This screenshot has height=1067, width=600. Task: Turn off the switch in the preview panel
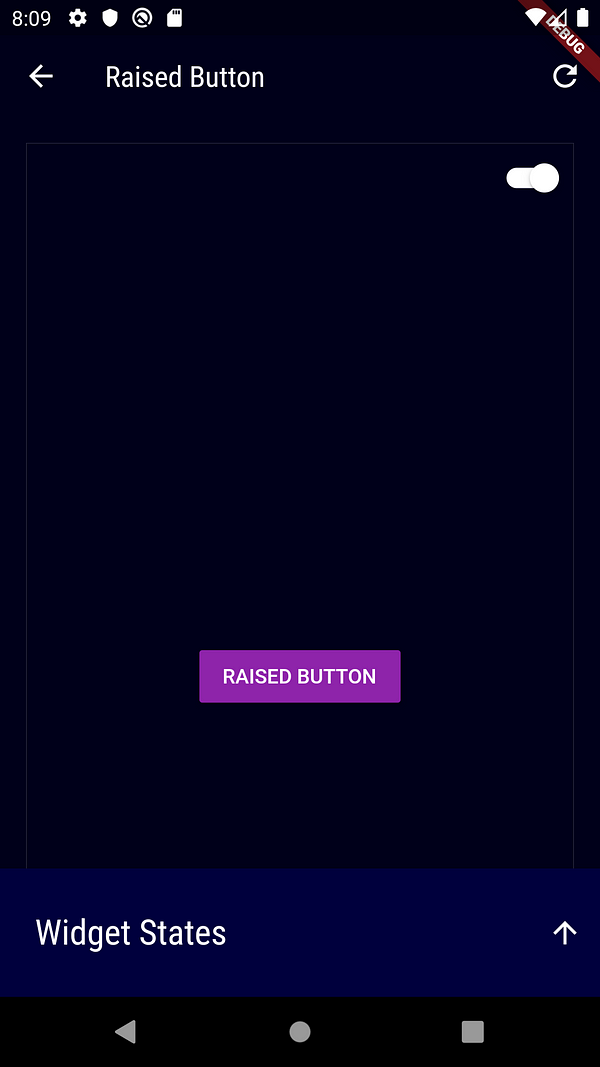(x=533, y=178)
